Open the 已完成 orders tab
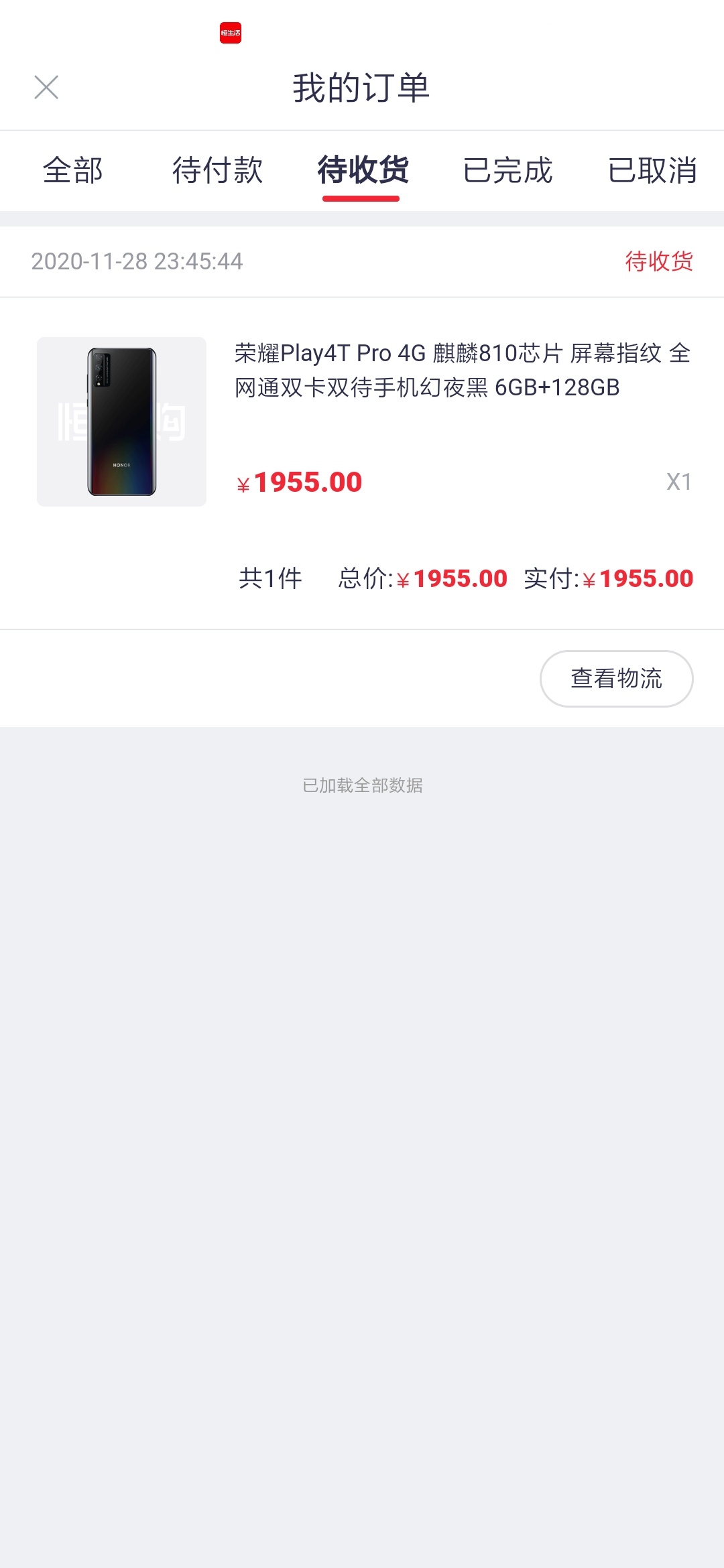Image resolution: width=724 pixels, height=1568 pixels. [507, 170]
